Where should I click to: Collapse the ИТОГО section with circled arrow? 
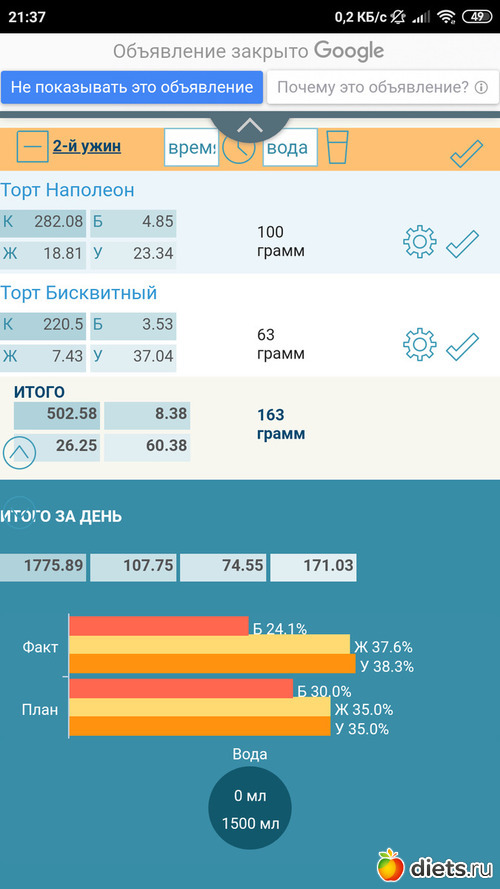coord(19,452)
